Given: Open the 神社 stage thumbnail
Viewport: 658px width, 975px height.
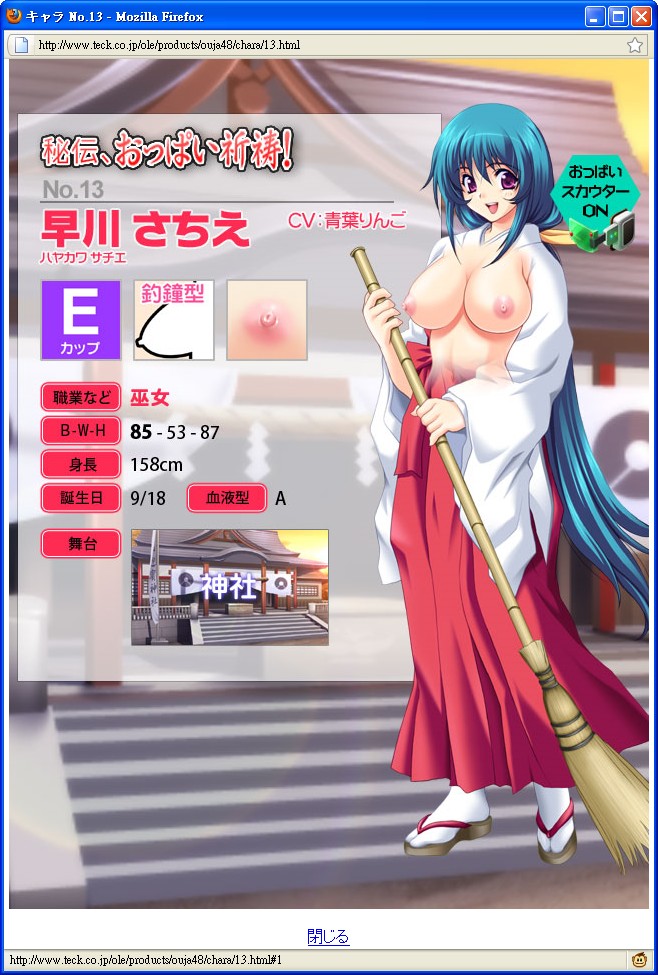Looking at the screenshot, I should pos(230,587).
